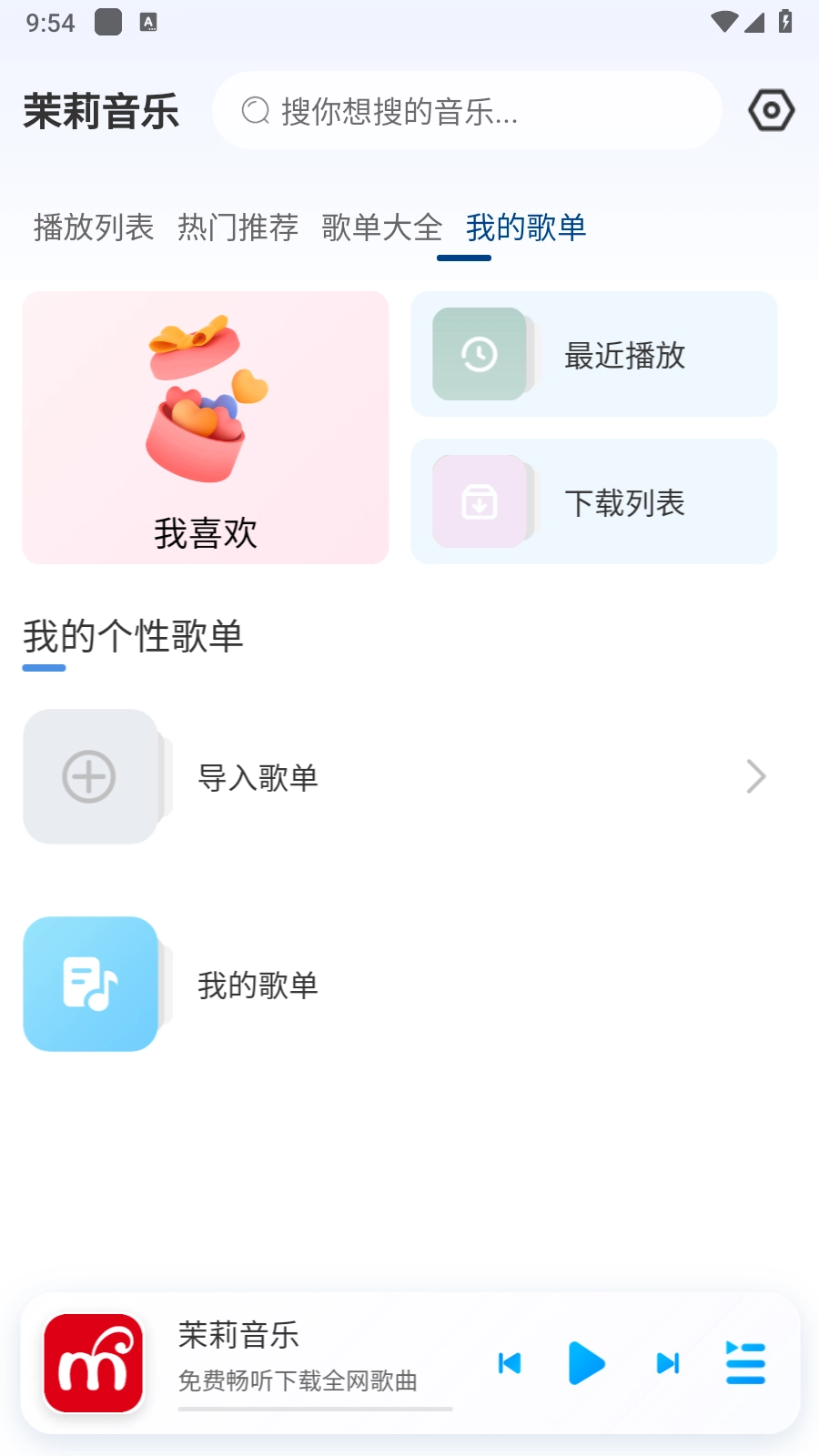Skip to the previous song
The height and width of the screenshot is (1456, 819).
click(x=509, y=1363)
